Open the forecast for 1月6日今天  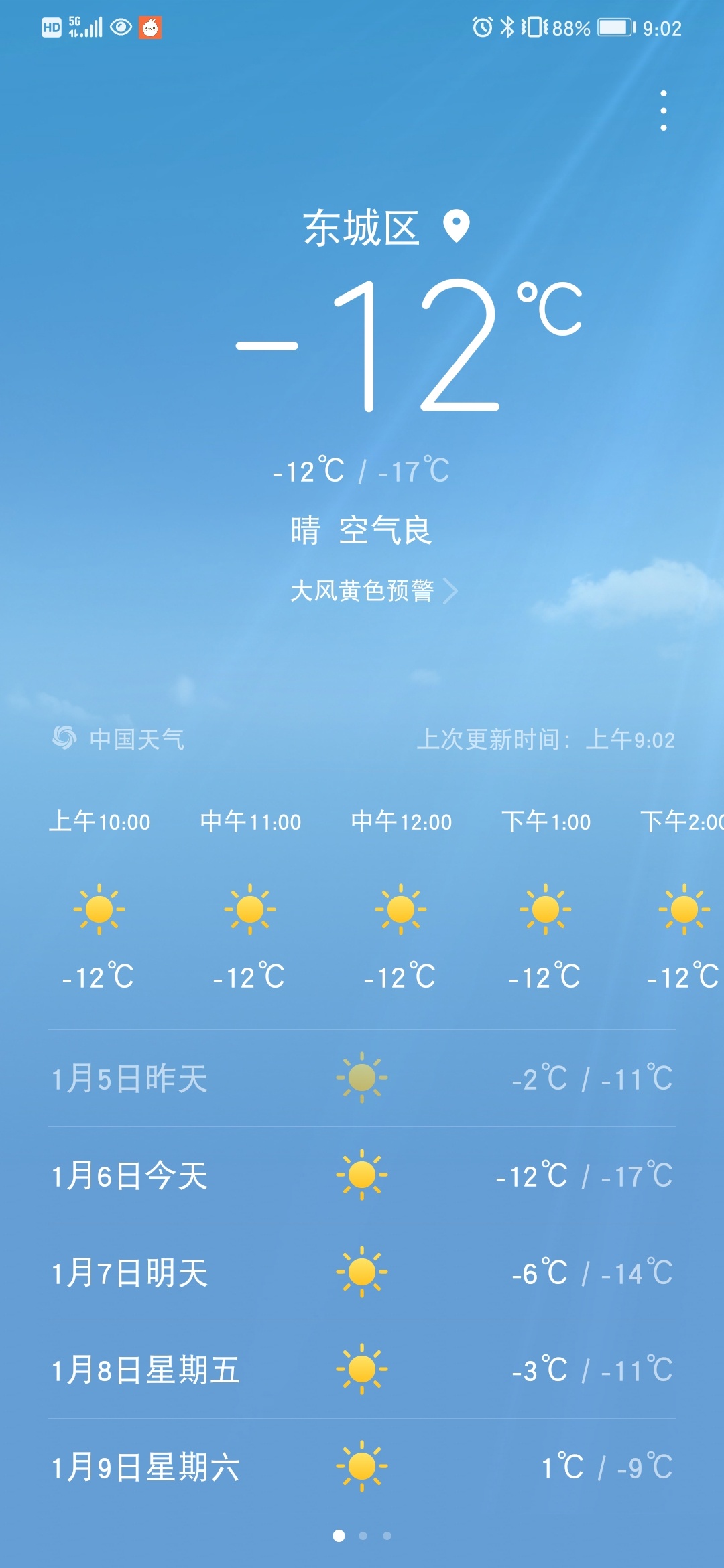coord(362,1175)
